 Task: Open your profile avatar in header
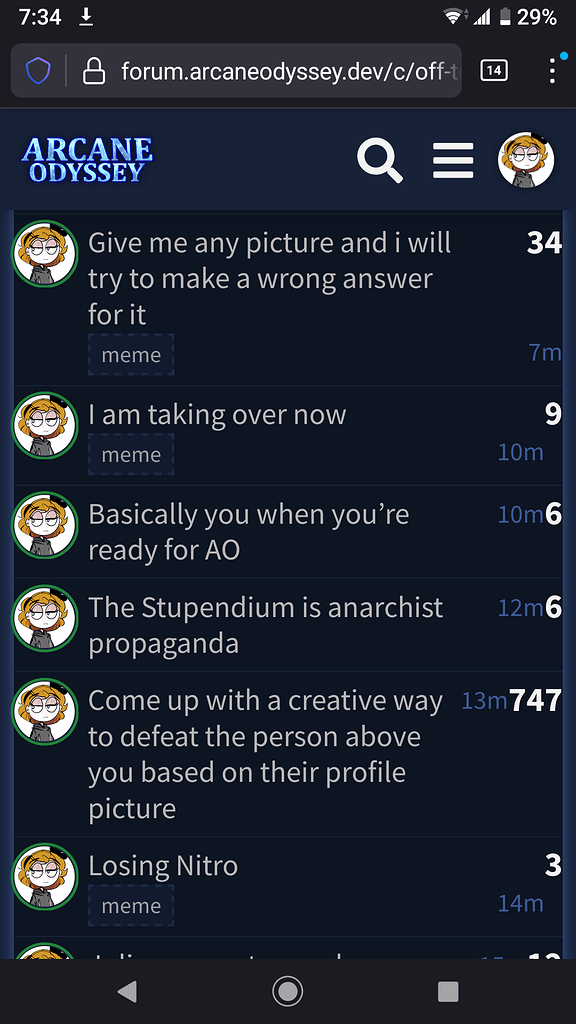pos(526,160)
